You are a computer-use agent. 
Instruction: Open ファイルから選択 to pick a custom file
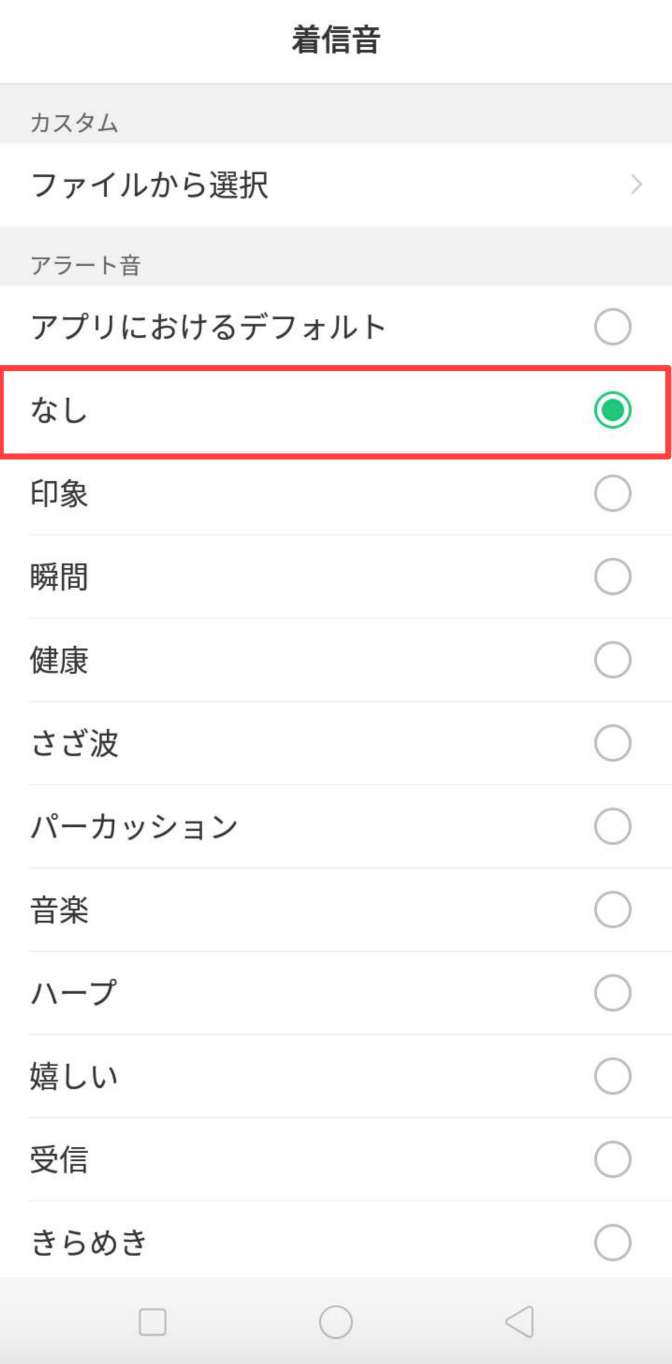point(336,185)
